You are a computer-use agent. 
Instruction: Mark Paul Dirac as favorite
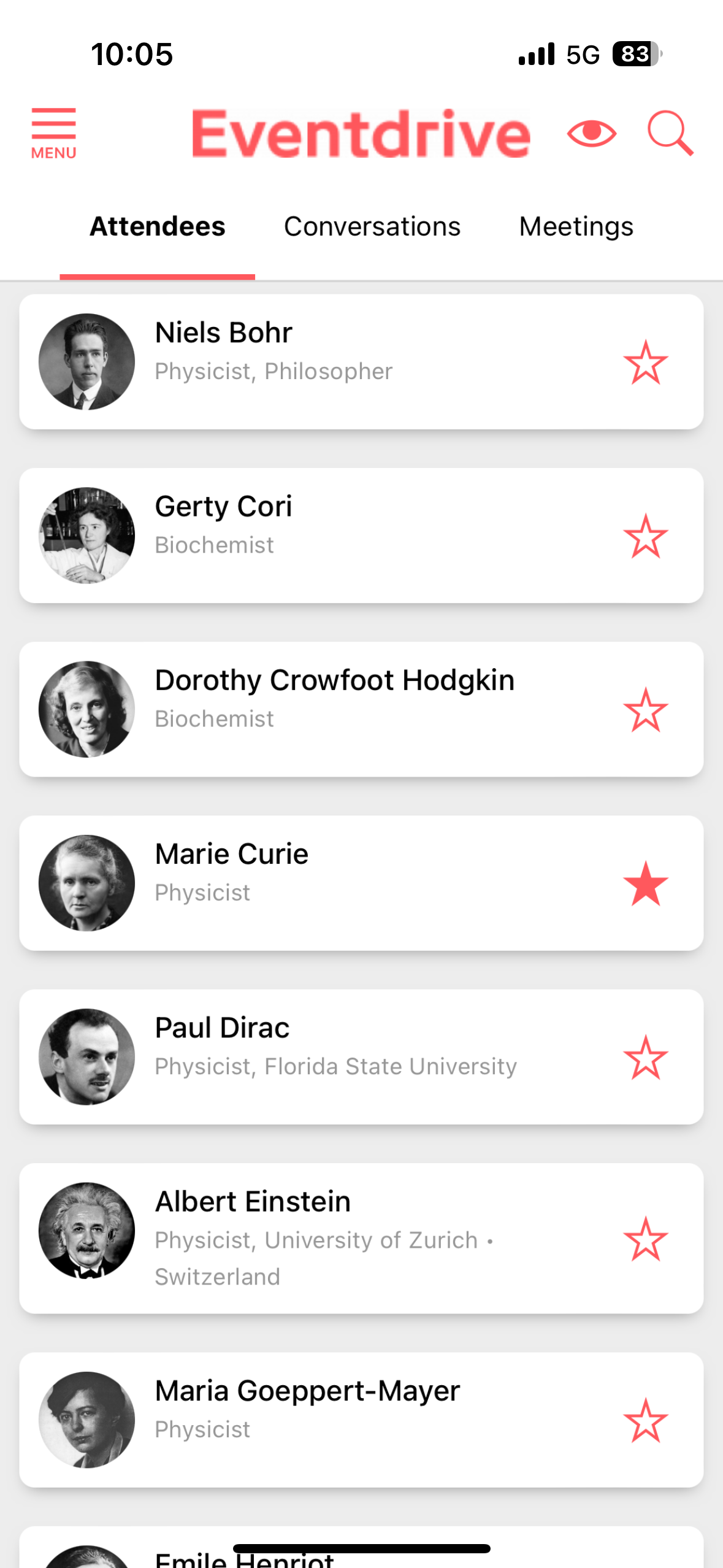click(645, 1058)
